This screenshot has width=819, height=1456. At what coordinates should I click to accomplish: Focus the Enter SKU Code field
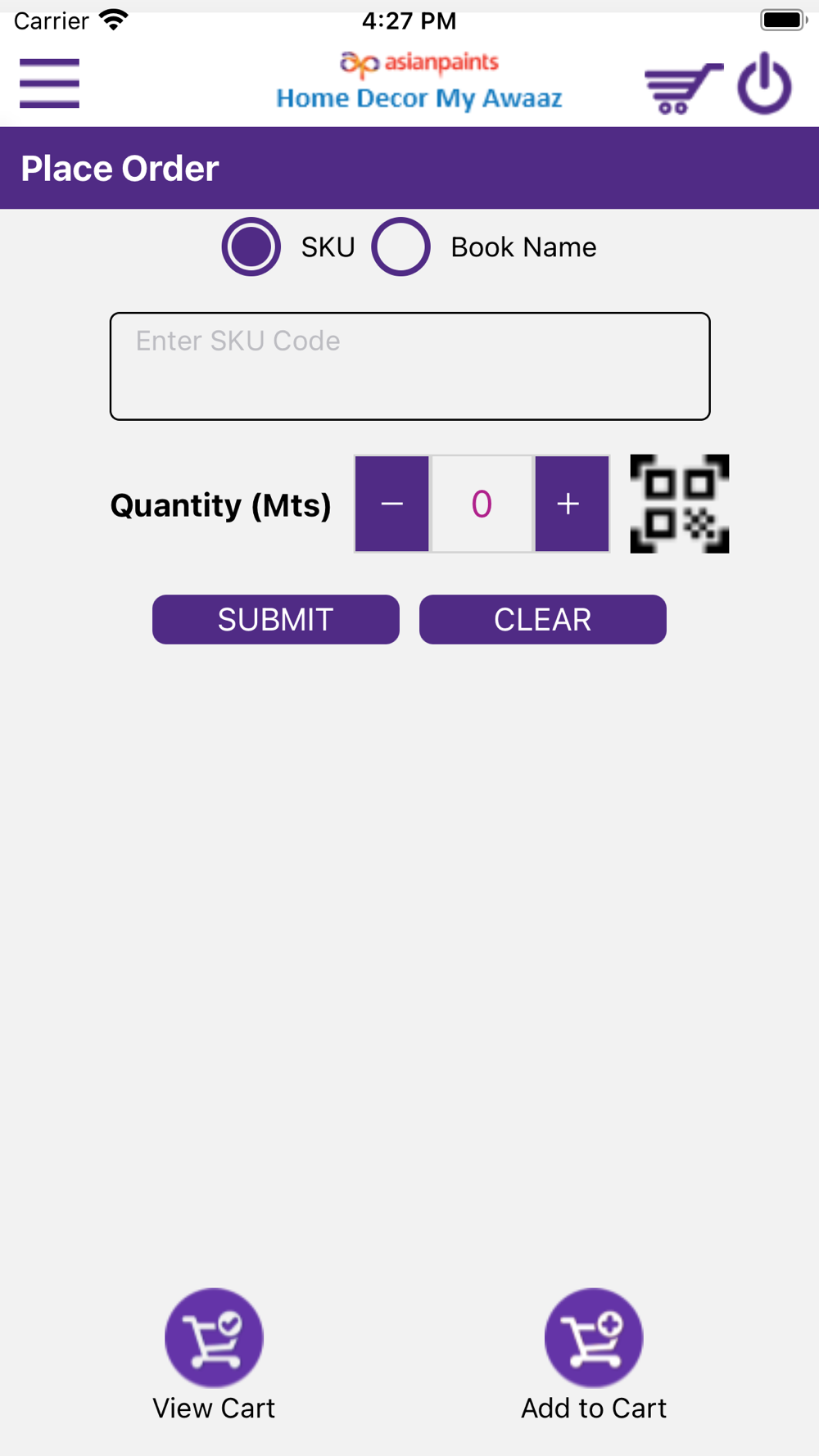[x=410, y=366]
